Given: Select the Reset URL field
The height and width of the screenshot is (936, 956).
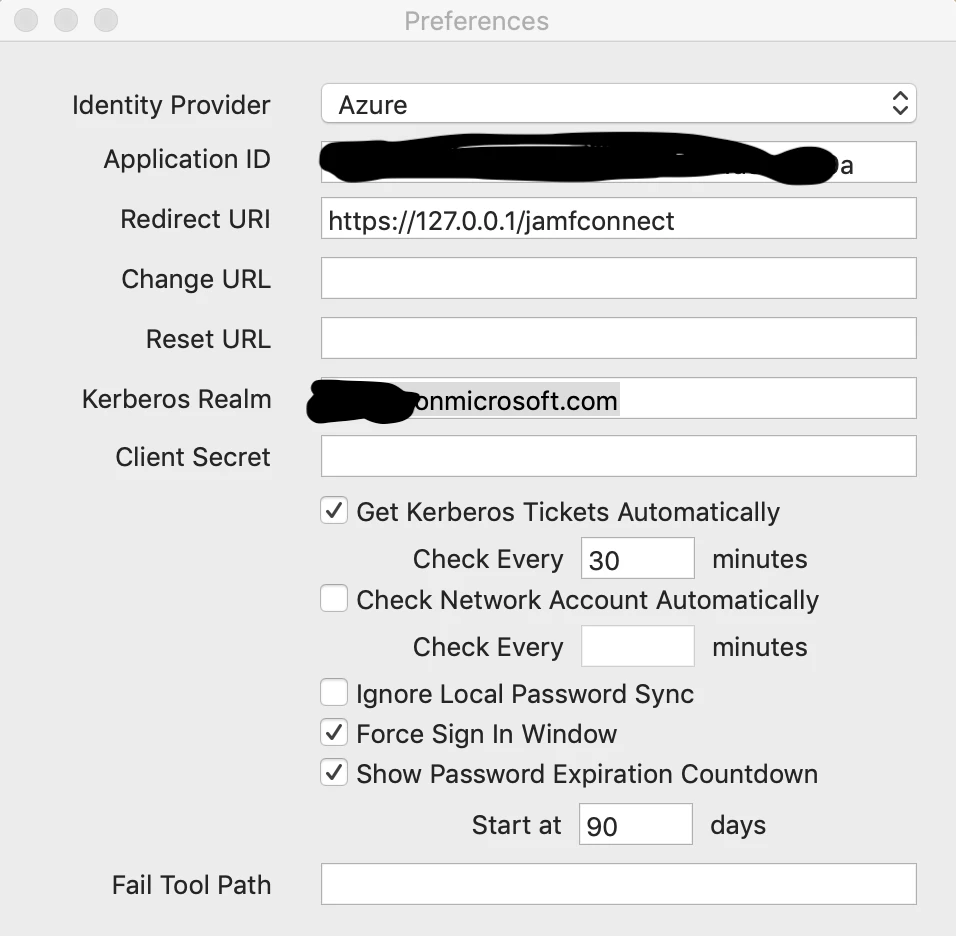Looking at the screenshot, I should pos(618,338).
